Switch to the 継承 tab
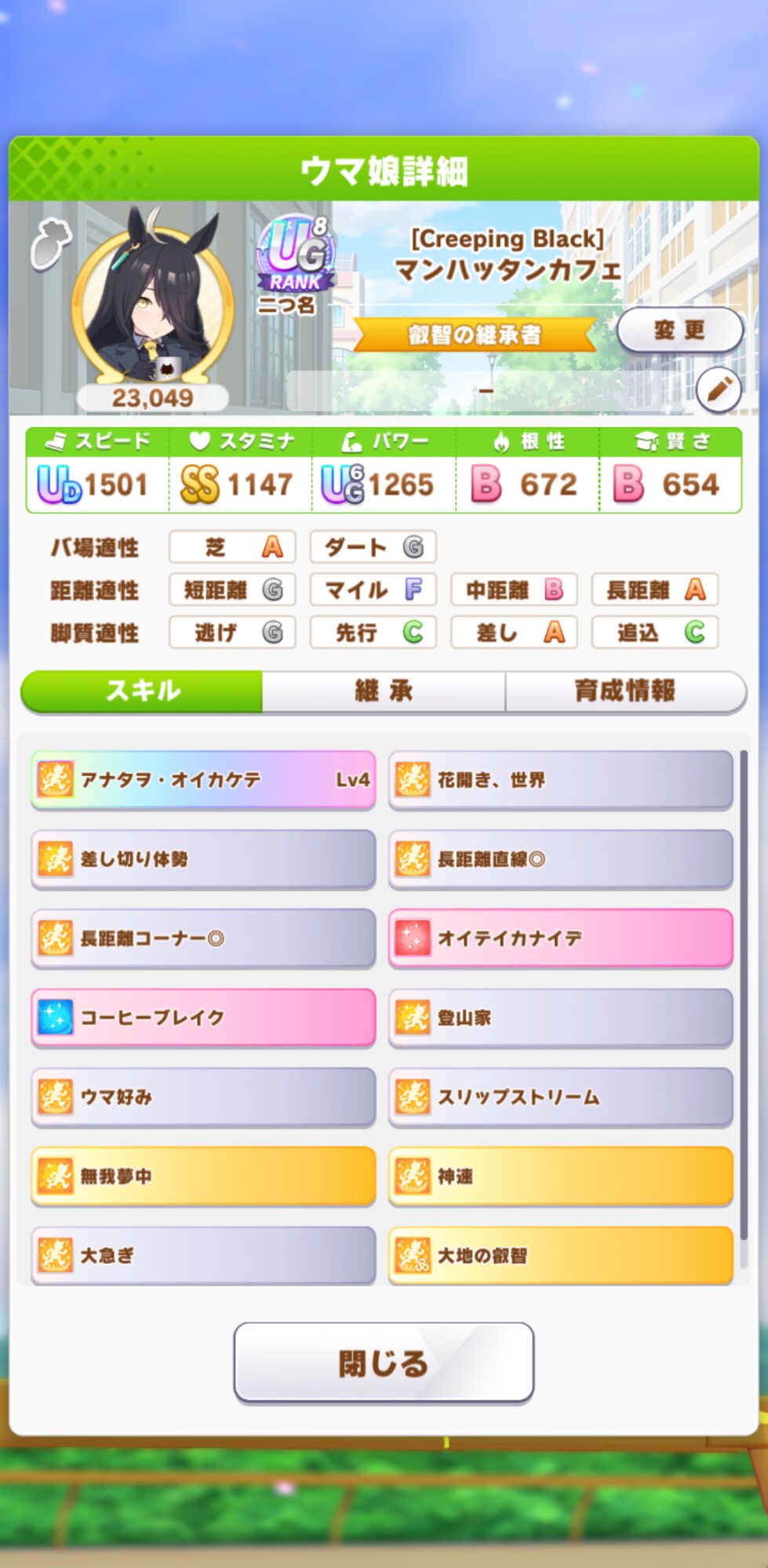Screen dimensions: 768x1568 pos(384,691)
